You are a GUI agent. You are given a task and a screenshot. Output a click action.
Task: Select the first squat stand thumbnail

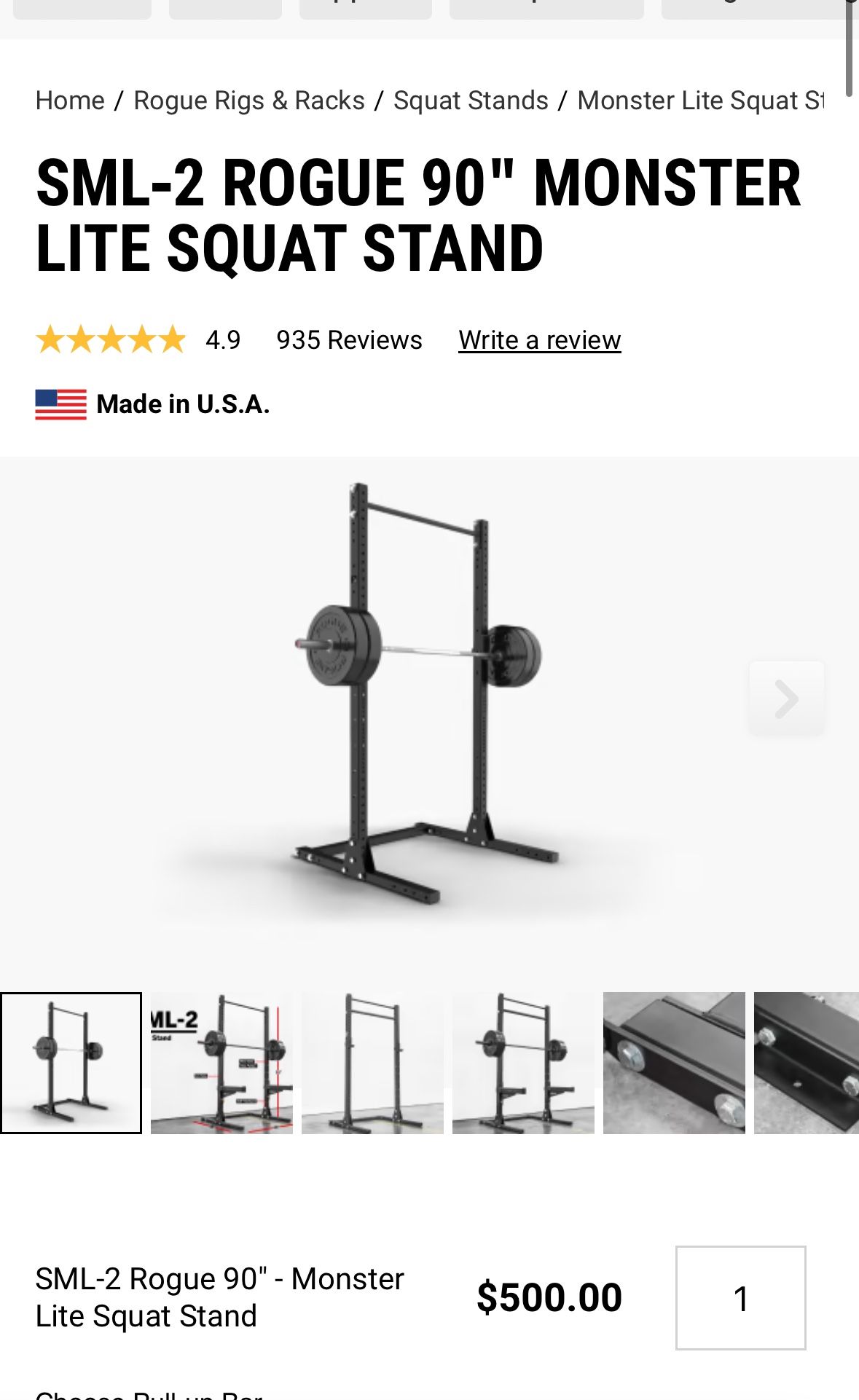[x=71, y=1063]
